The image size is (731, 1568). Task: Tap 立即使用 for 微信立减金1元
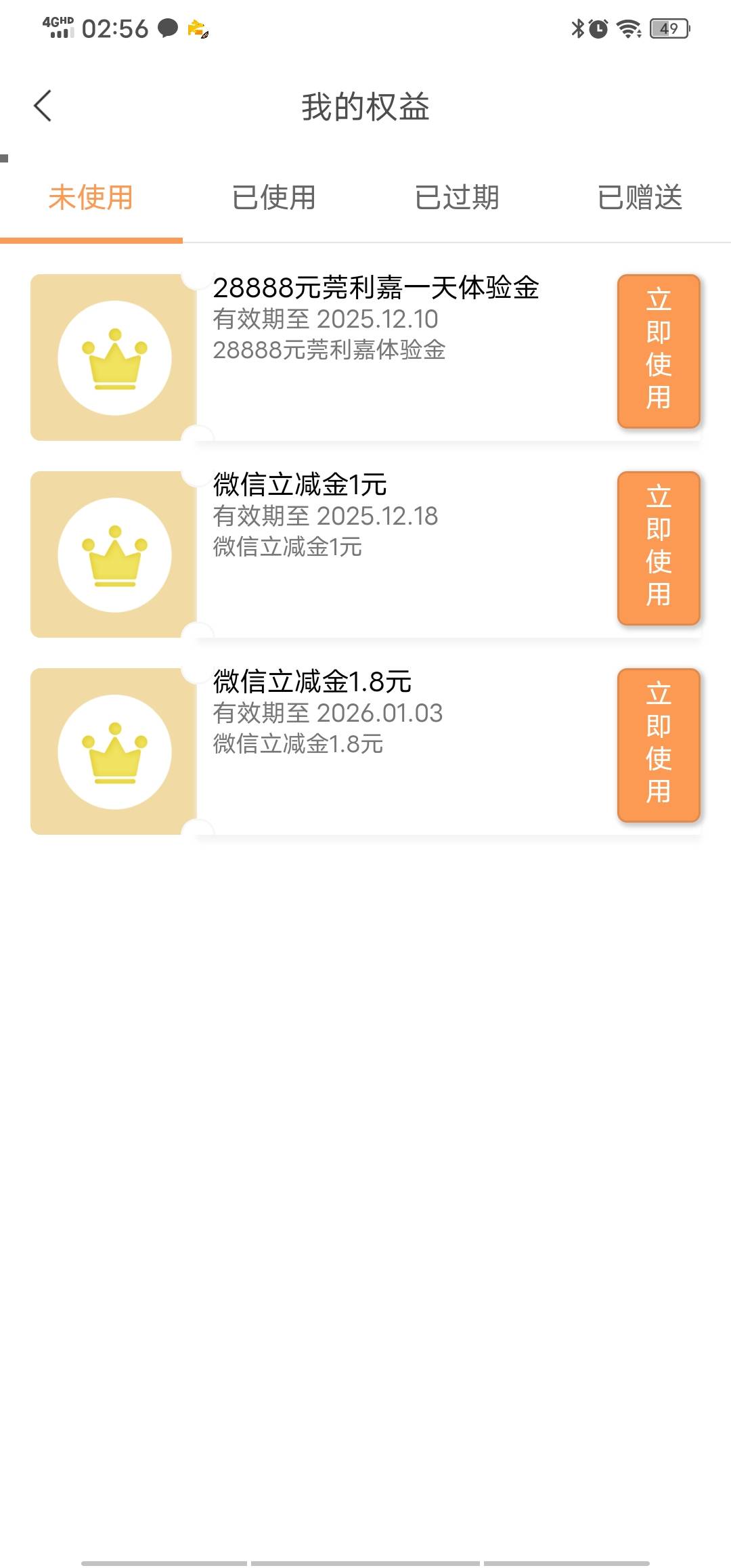[x=659, y=548]
